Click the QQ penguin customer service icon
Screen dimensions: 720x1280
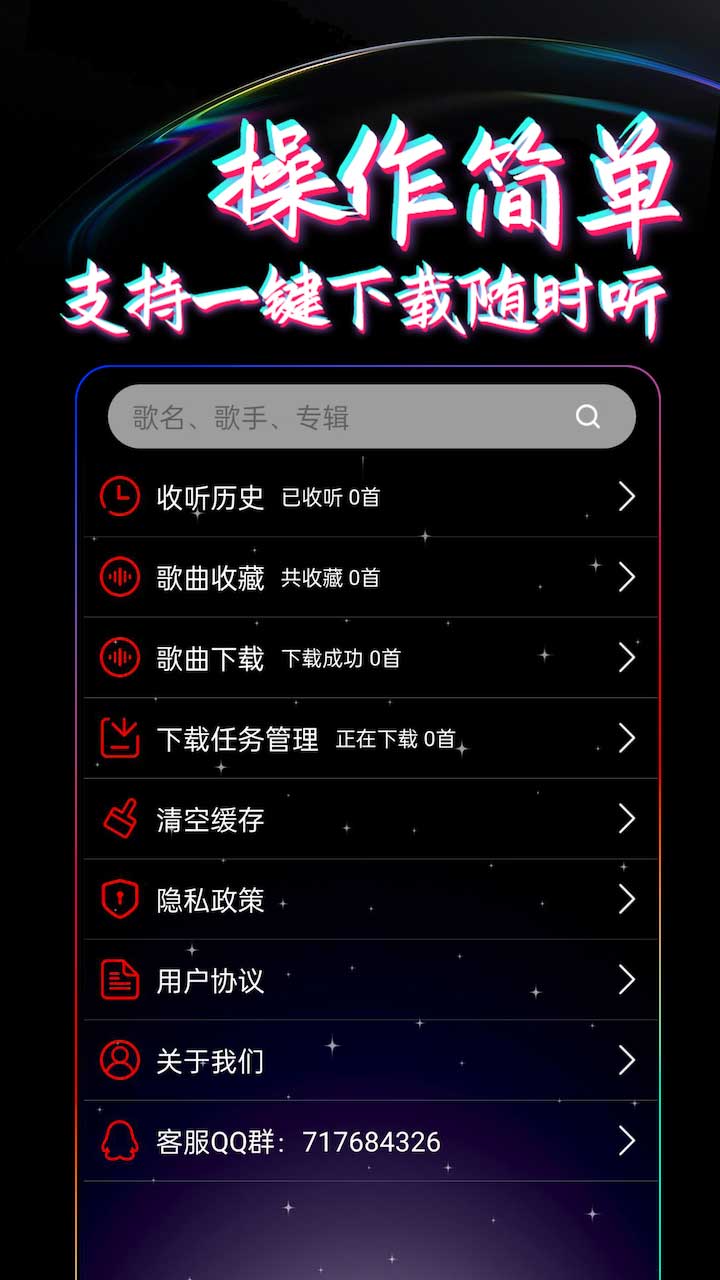pyautogui.click(x=119, y=1140)
